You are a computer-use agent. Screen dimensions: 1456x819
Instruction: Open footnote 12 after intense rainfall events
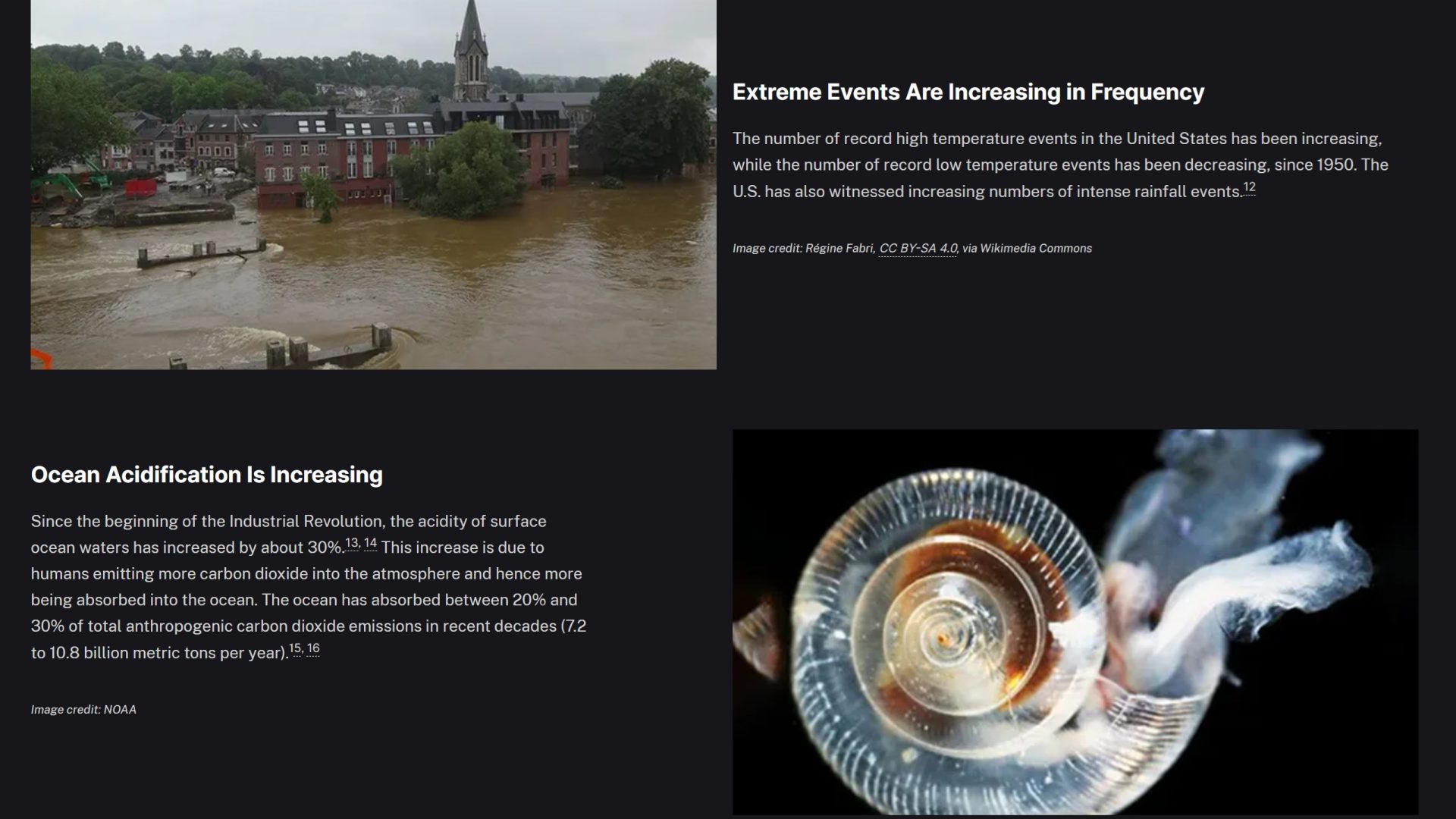coord(1249,187)
